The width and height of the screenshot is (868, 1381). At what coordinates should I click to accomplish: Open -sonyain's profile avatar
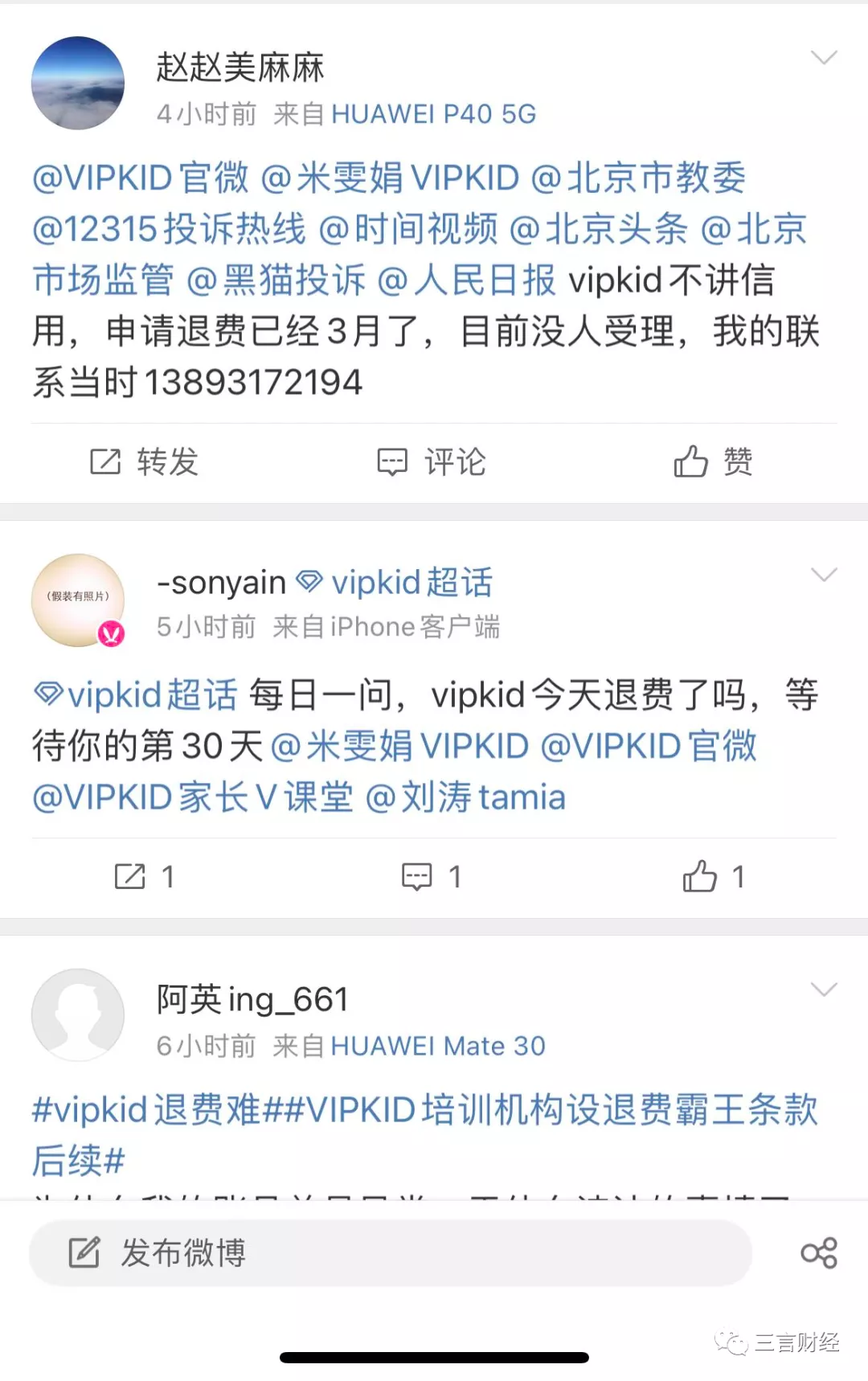tap(78, 600)
